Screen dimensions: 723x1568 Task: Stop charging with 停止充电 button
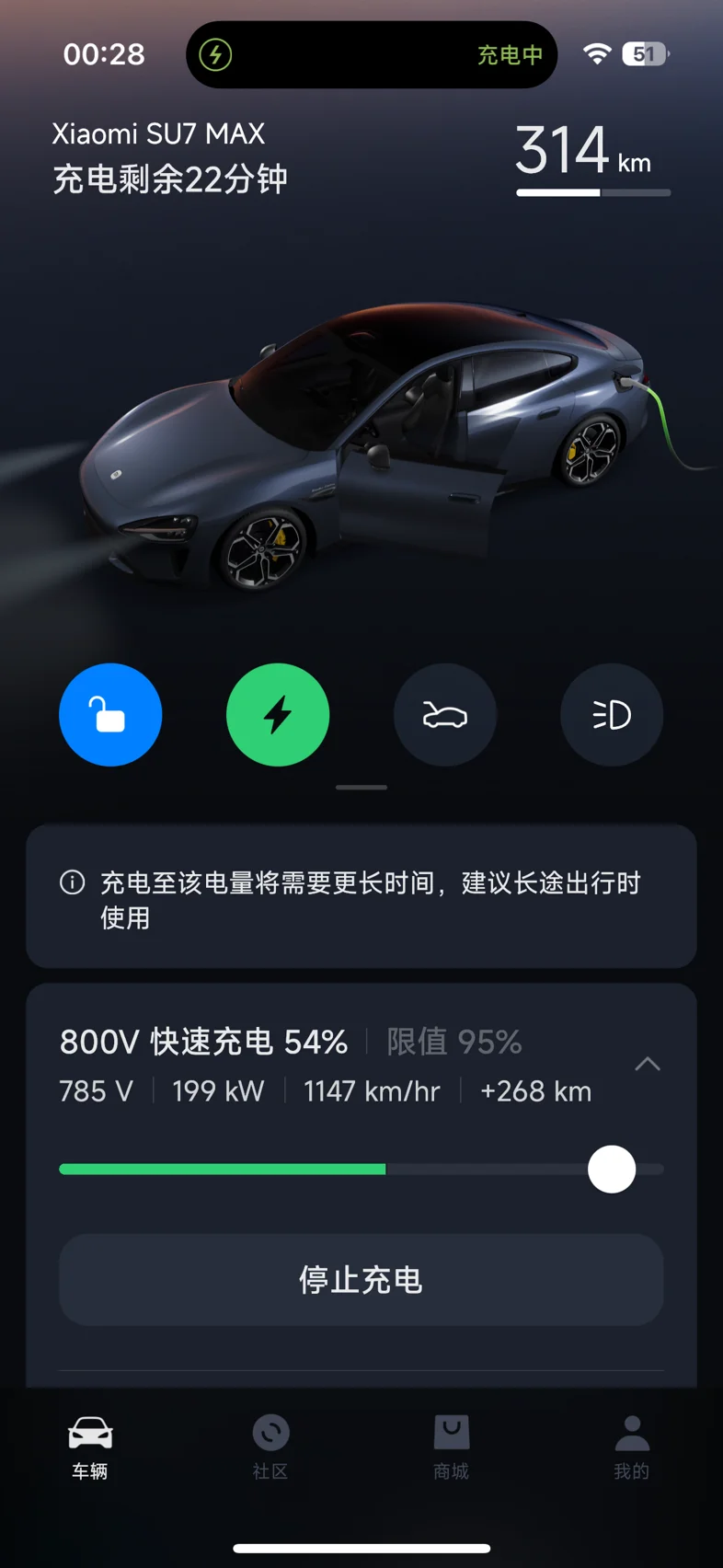[361, 1279]
